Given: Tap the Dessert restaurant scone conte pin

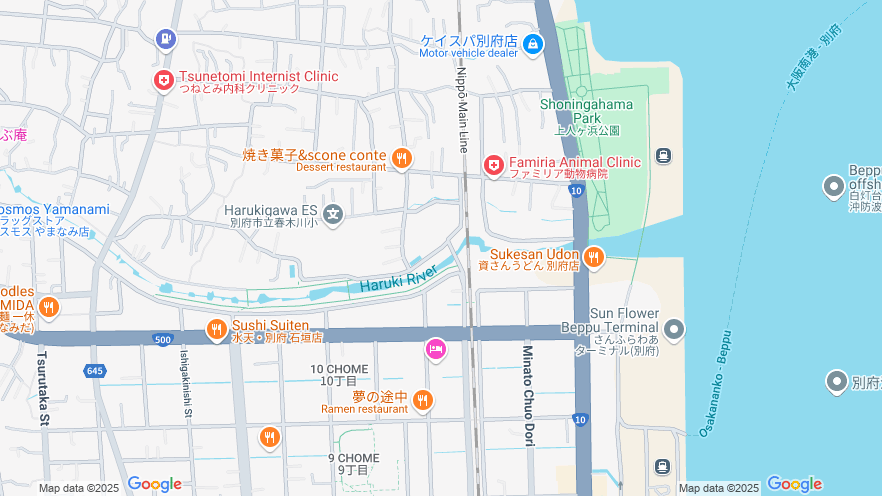Looking at the screenshot, I should pos(401,157).
